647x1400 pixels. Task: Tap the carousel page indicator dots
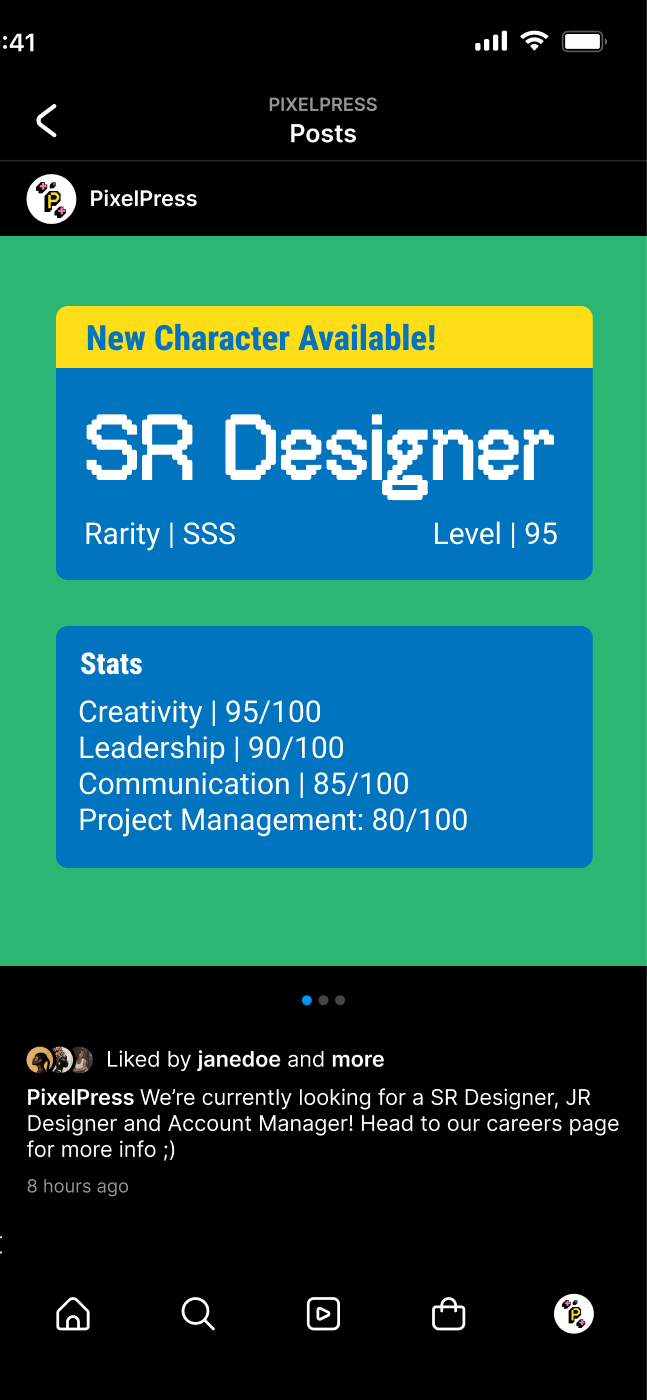click(x=323, y=1000)
